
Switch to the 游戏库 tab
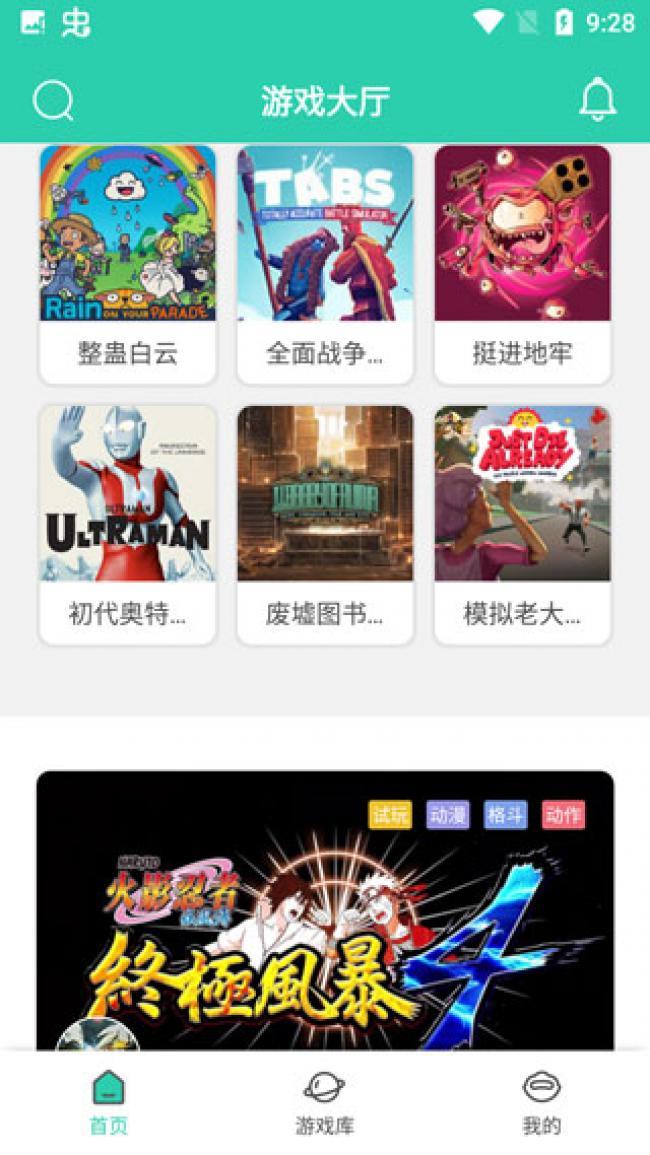(x=325, y=1102)
